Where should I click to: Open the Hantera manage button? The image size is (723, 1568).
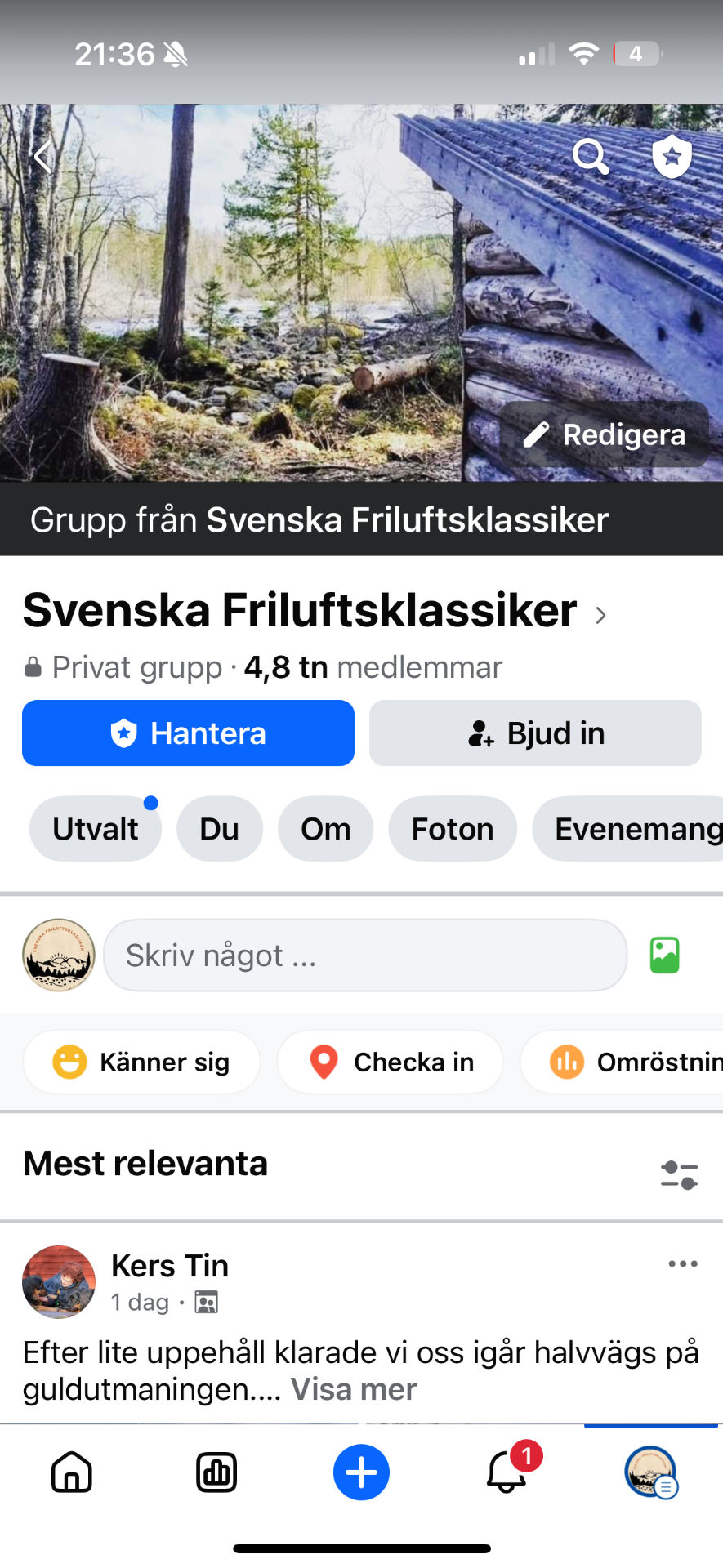tap(188, 733)
